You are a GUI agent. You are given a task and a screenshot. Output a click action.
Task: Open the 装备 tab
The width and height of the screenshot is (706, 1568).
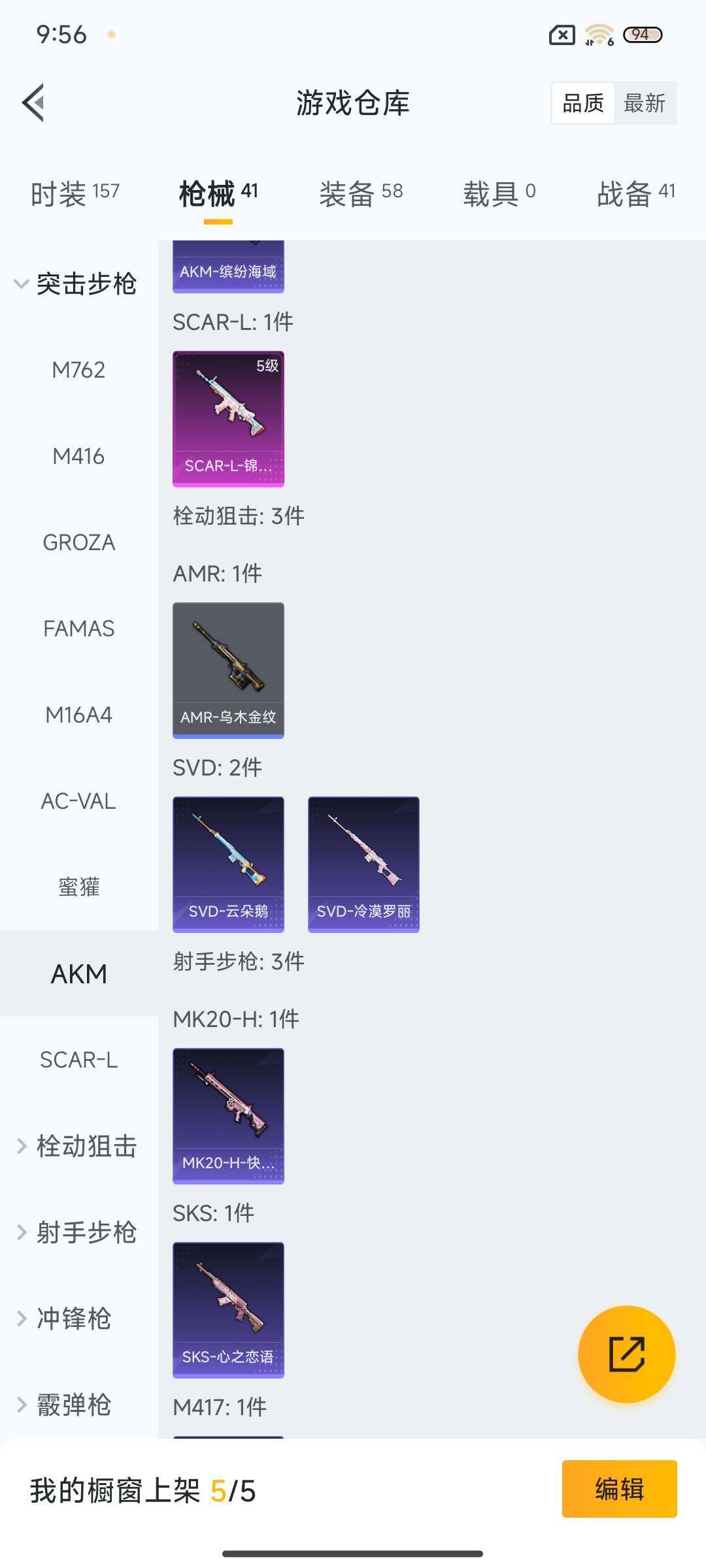pyautogui.click(x=360, y=193)
